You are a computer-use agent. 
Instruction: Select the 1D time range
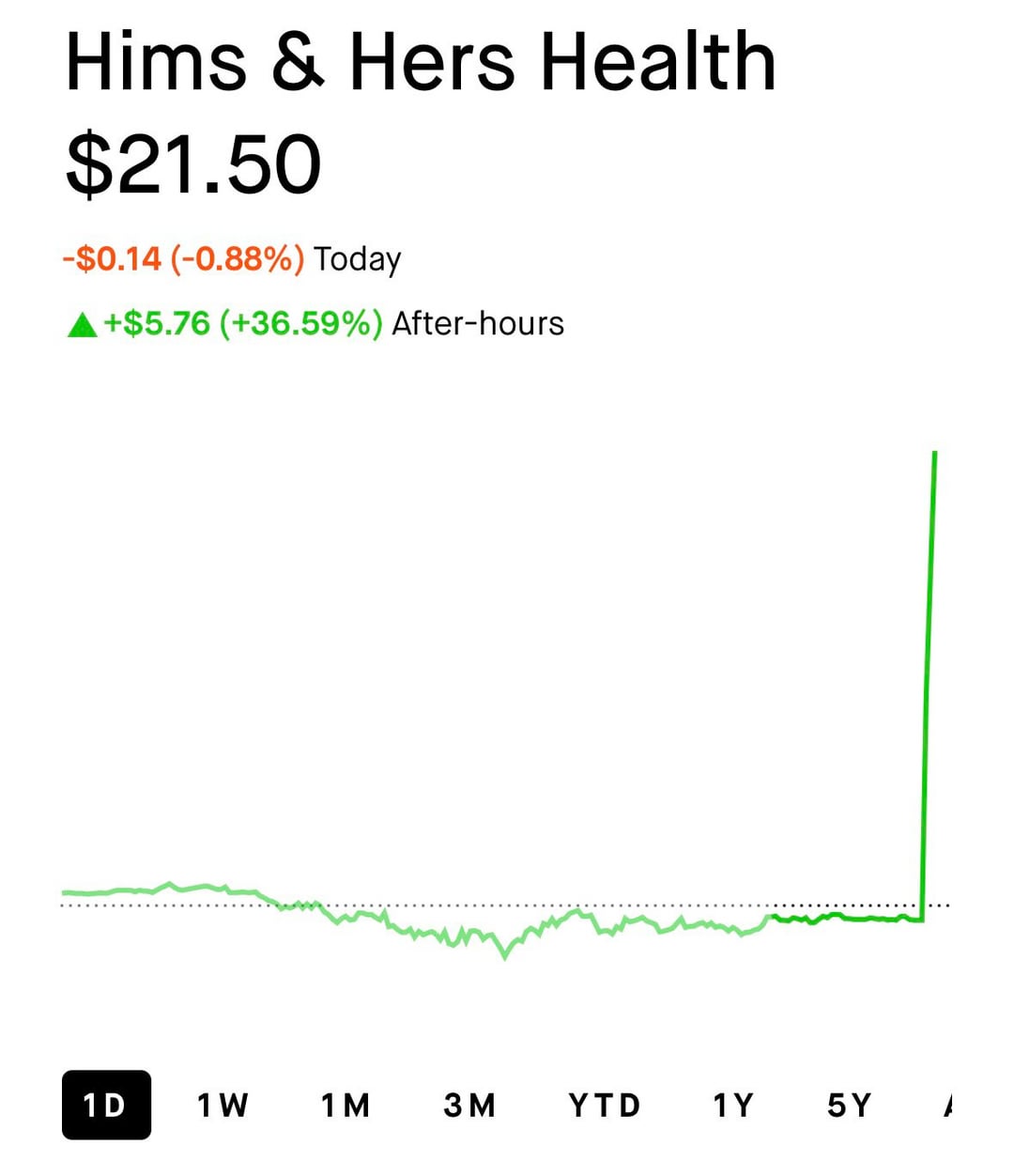coord(106,1105)
